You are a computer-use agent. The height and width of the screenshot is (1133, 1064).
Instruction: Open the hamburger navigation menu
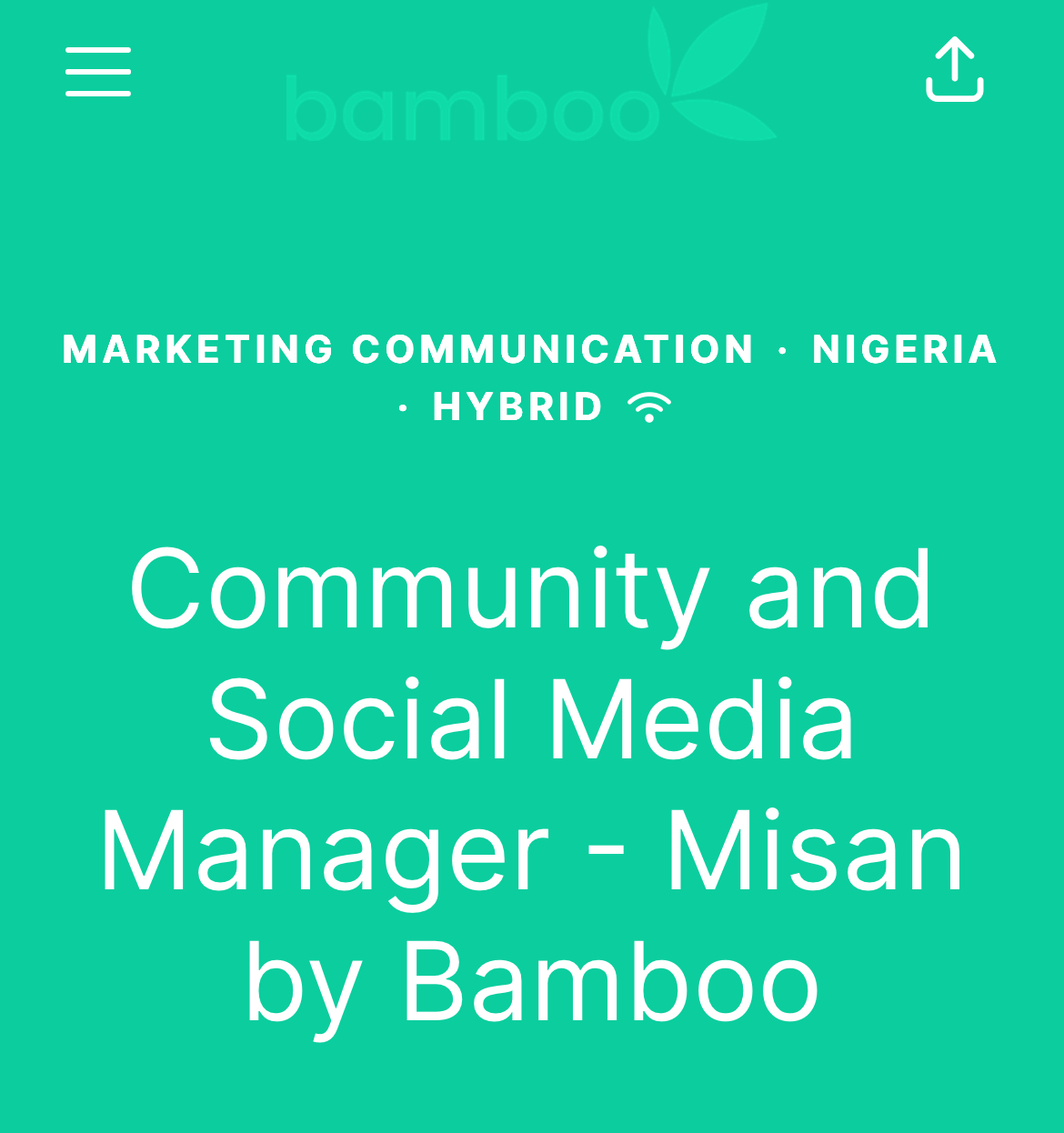click(98, 72)
